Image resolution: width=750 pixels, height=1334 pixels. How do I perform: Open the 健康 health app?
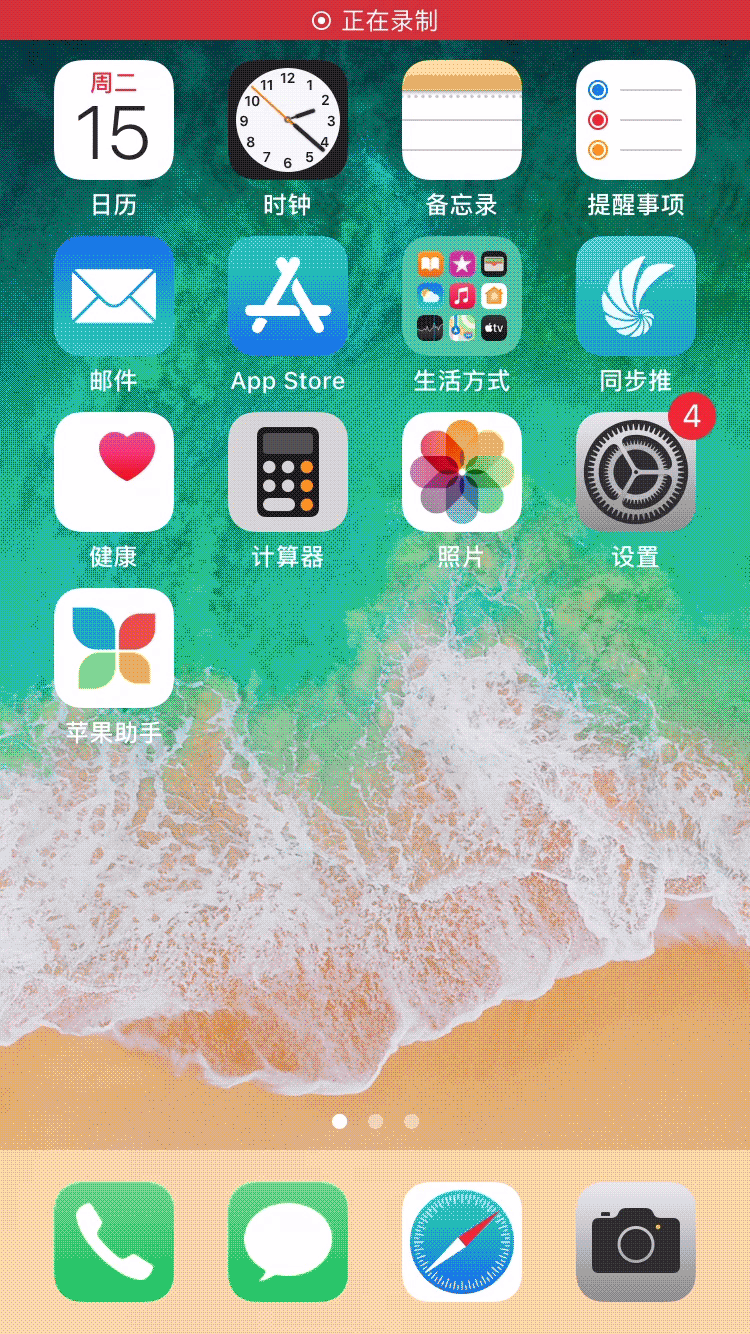tap(113, 472)
